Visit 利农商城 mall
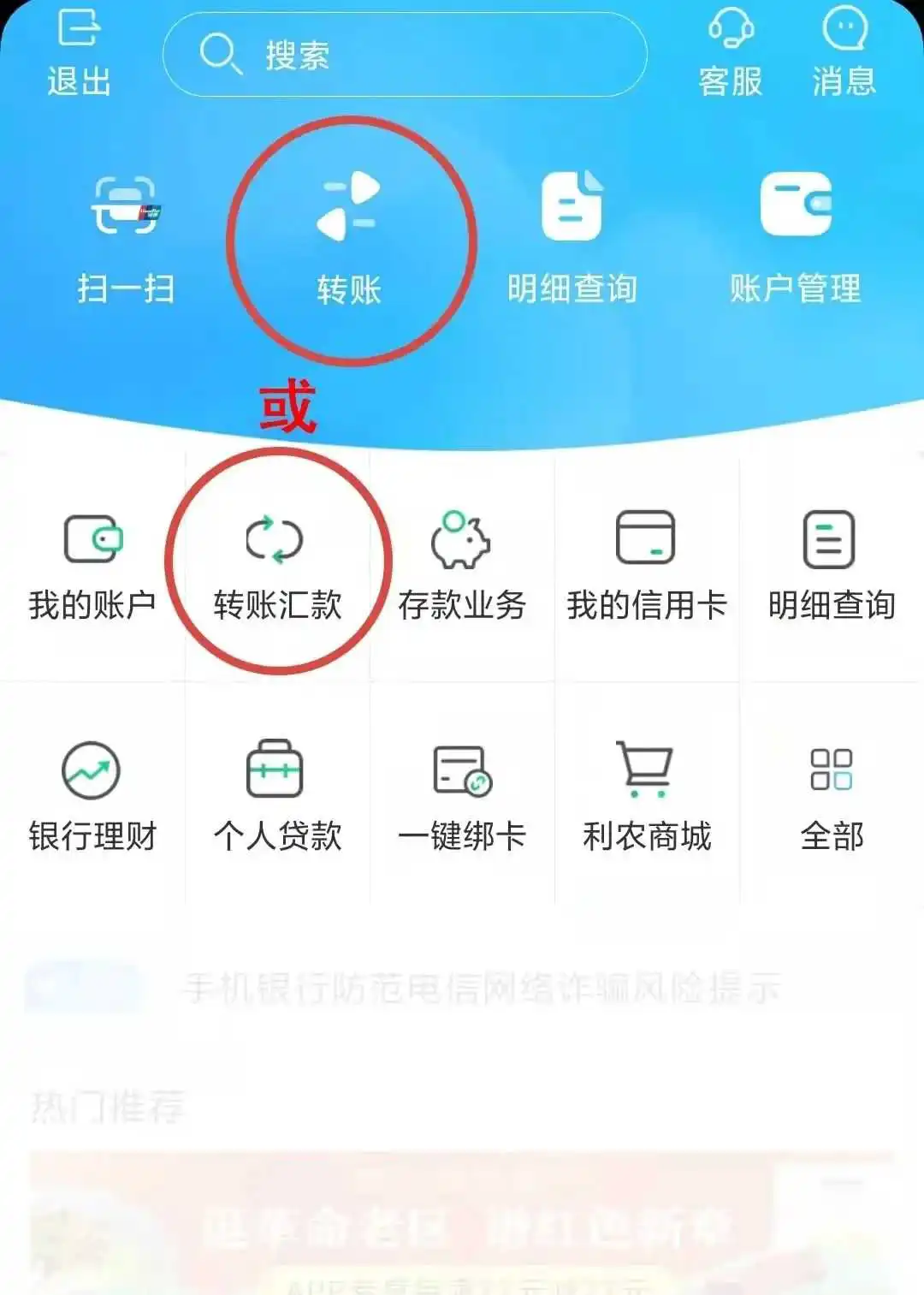The width and height of the screenshot is (924, 1295). coord(647,796)
